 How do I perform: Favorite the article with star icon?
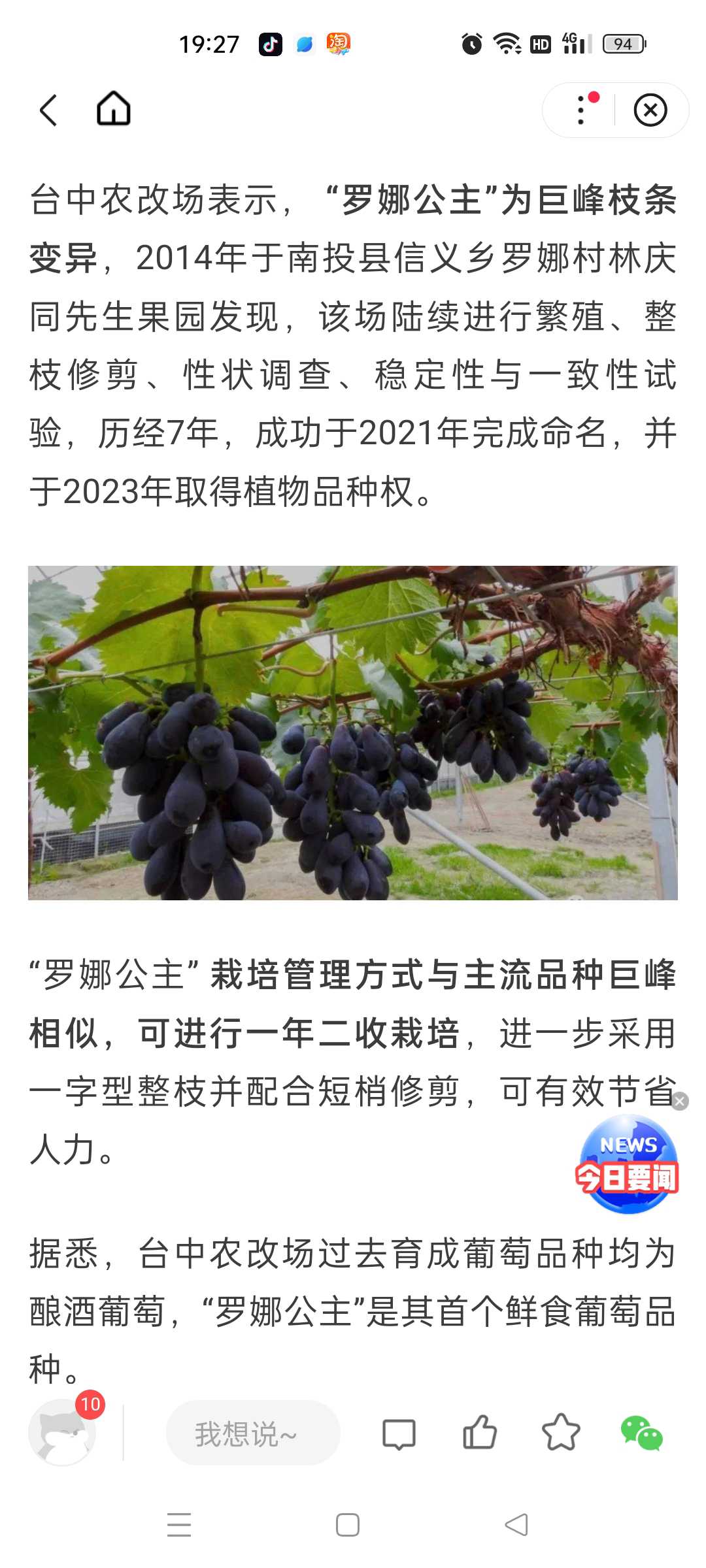click(x=561, y=1433)
